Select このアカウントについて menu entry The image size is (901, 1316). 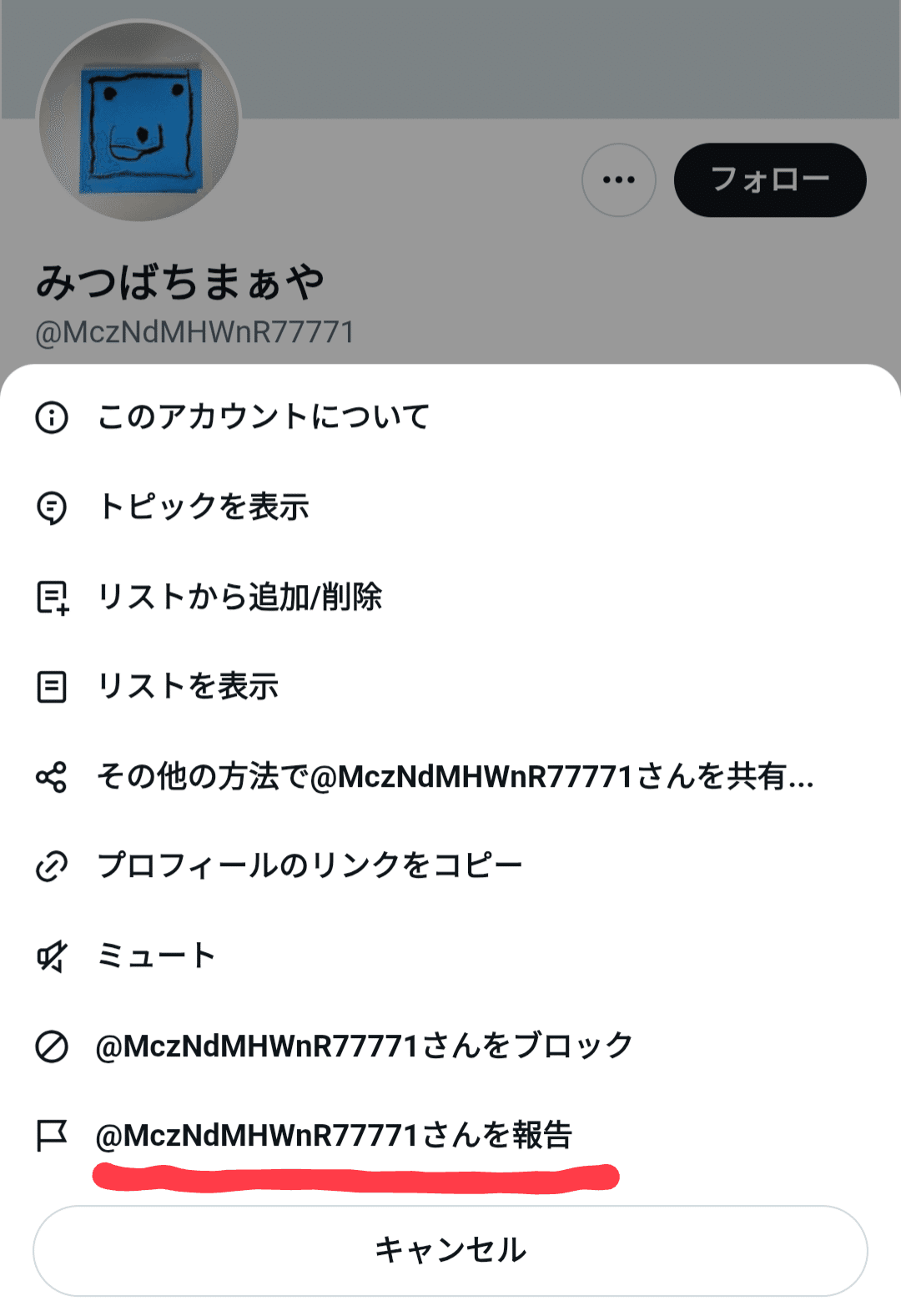coord(262,417)
